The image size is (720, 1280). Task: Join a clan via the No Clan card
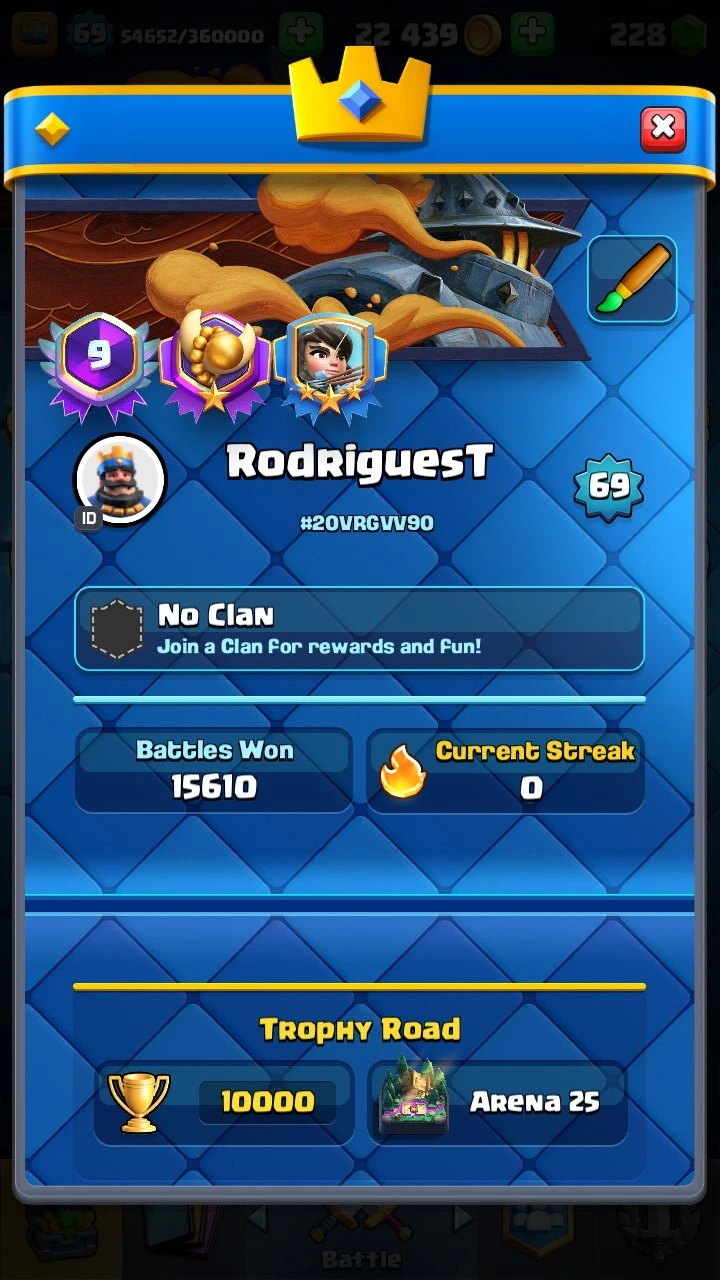tap(359, 629)
